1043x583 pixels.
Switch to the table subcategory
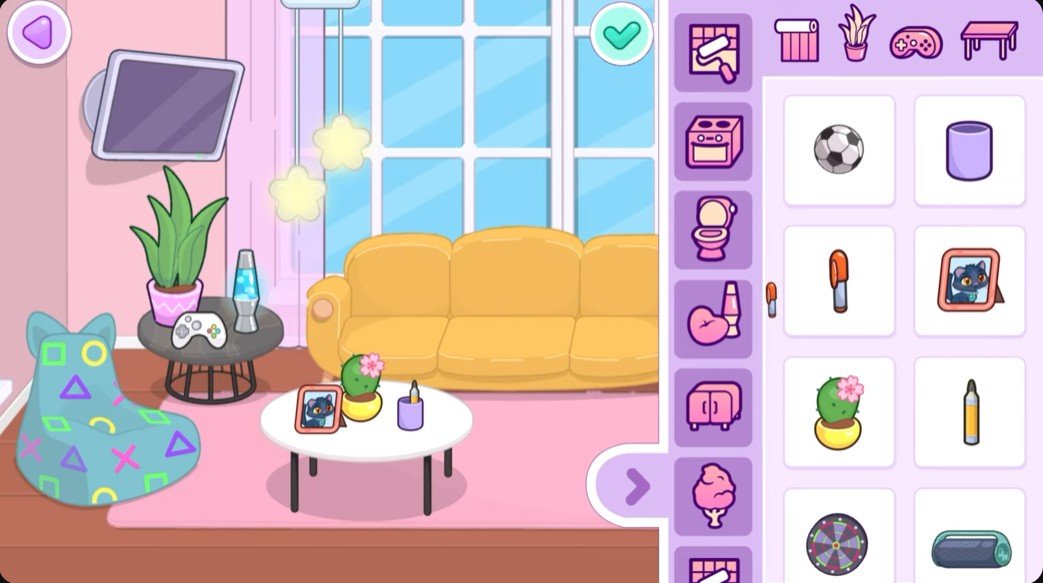coord(988,40)
